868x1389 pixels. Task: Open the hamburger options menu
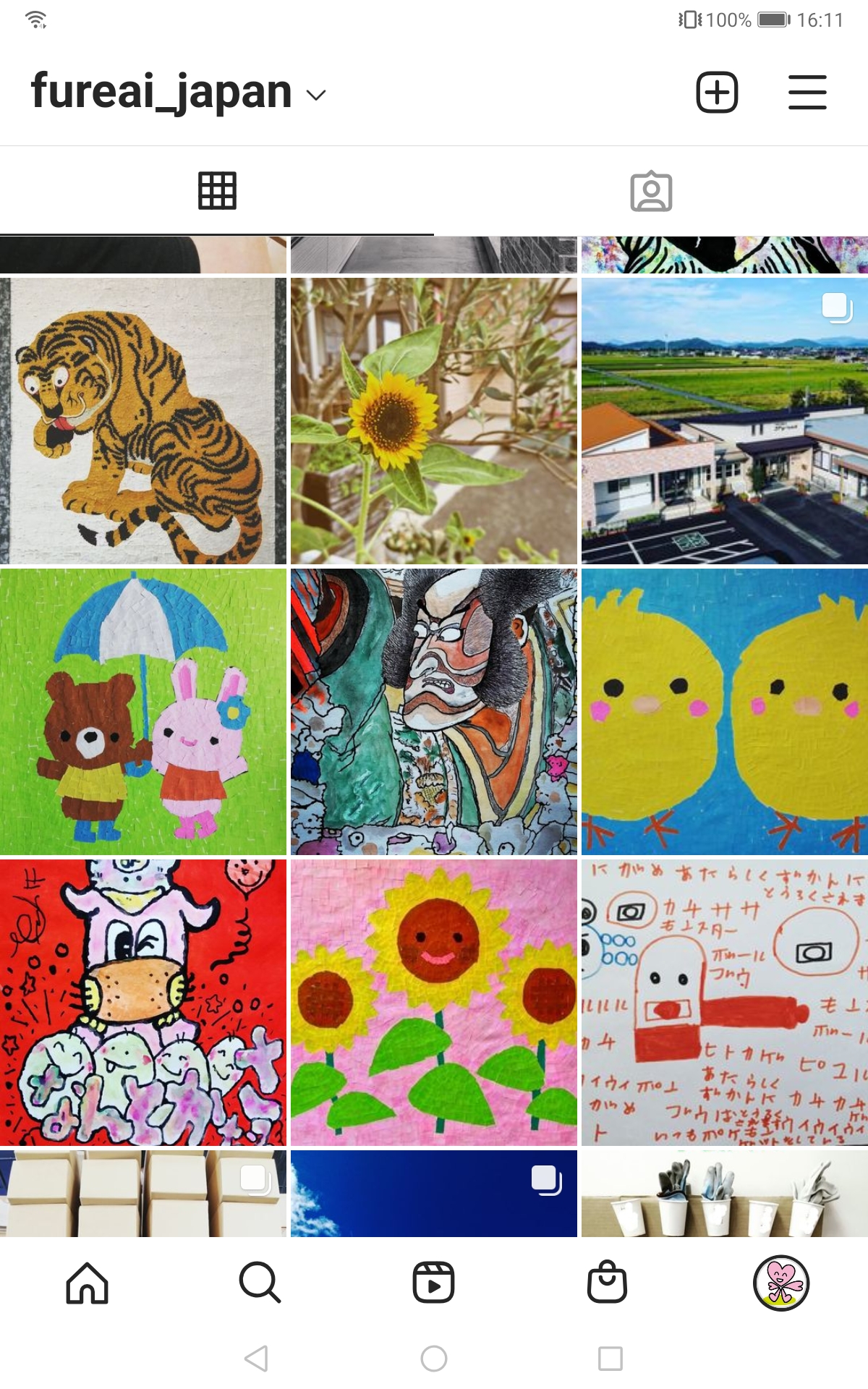click(x=807, y=92)
